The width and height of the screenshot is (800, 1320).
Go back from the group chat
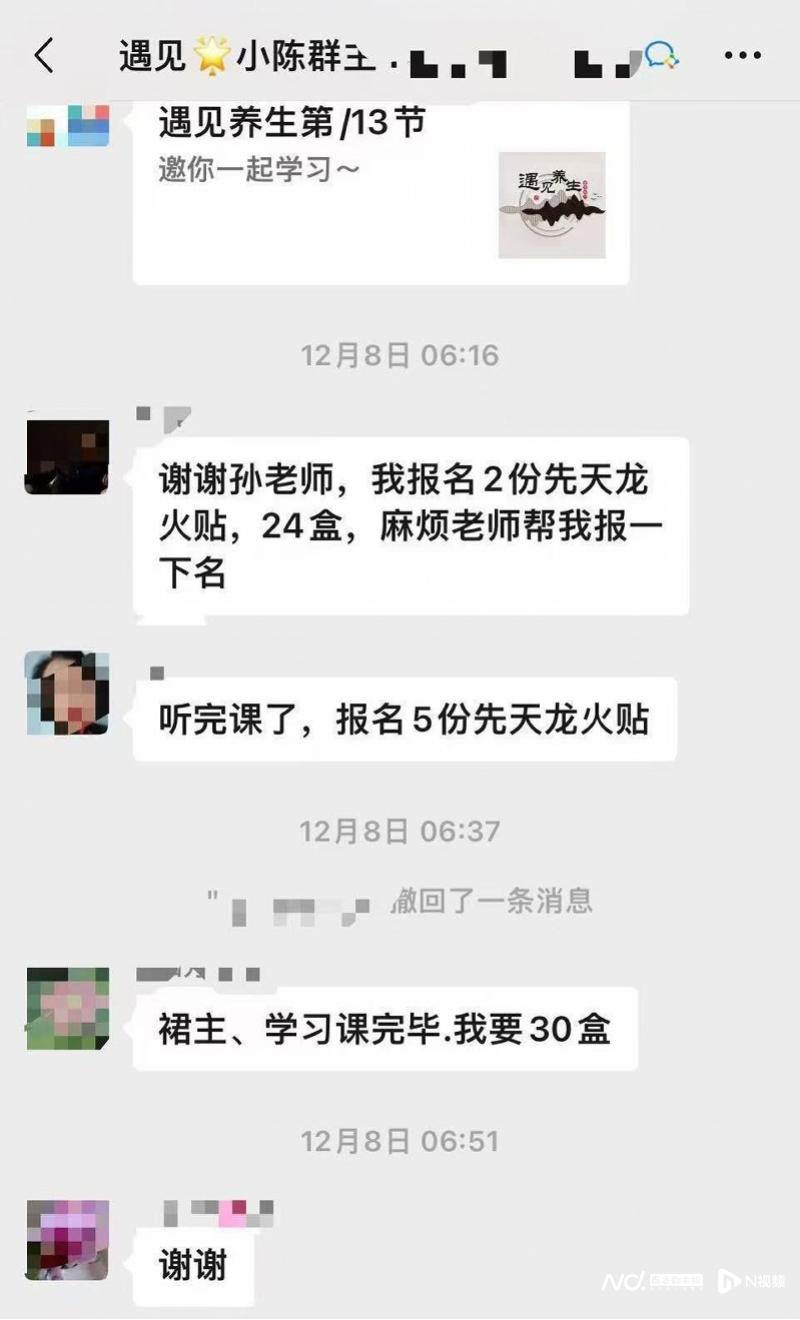tap(44, 56)
